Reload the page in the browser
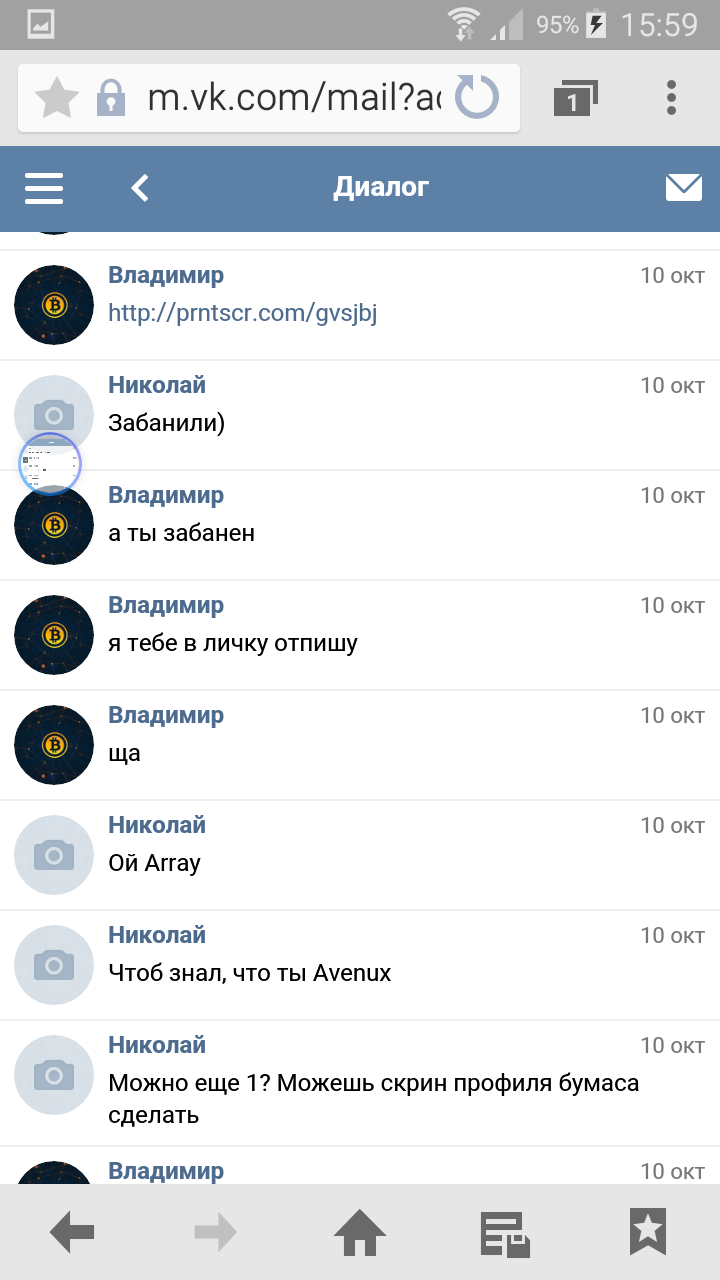 click(477, 98)
